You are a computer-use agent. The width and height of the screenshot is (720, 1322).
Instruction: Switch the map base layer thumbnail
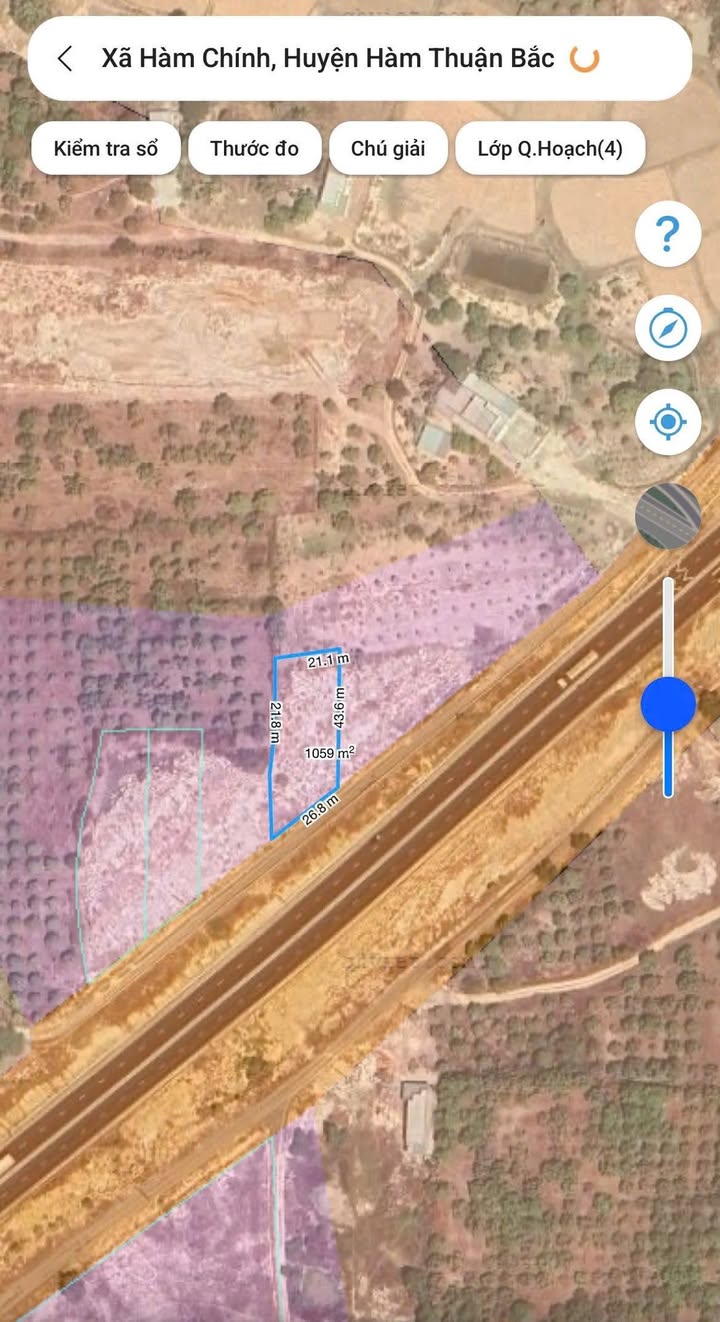[x=667, y=516]
